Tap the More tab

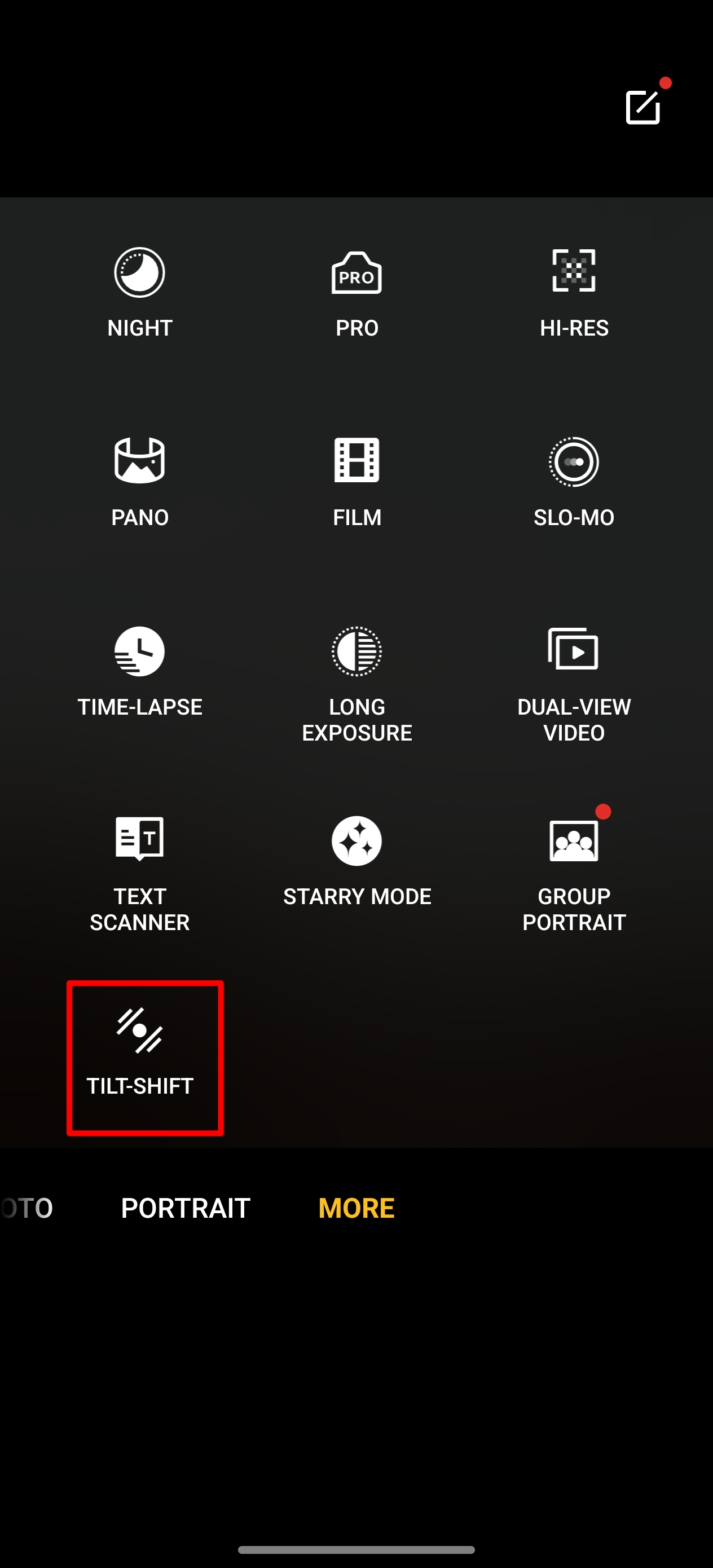(x=356, y=1208)
